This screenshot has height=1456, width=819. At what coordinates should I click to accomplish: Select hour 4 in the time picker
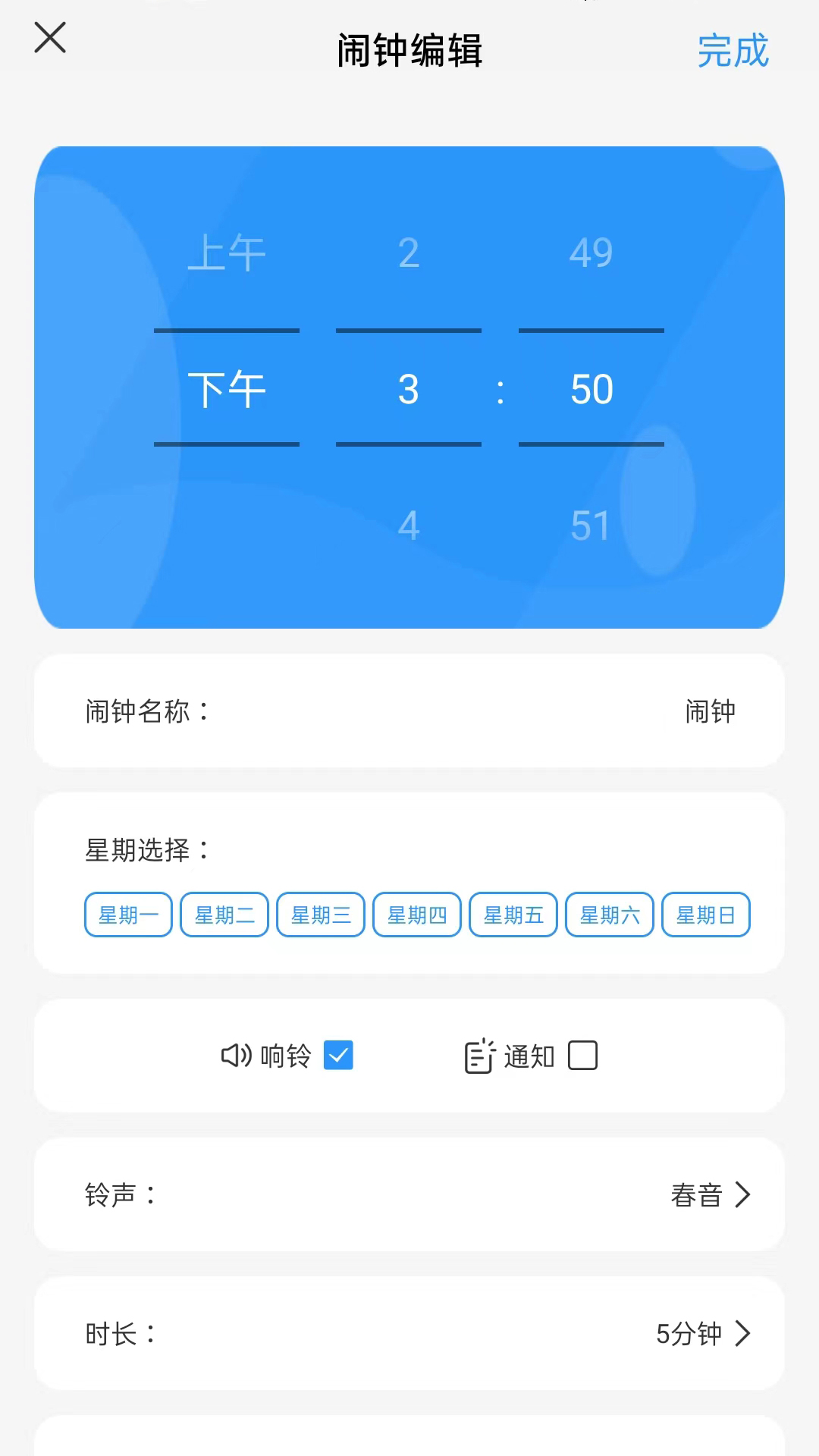pyautogui.click(x=409, y=525)
